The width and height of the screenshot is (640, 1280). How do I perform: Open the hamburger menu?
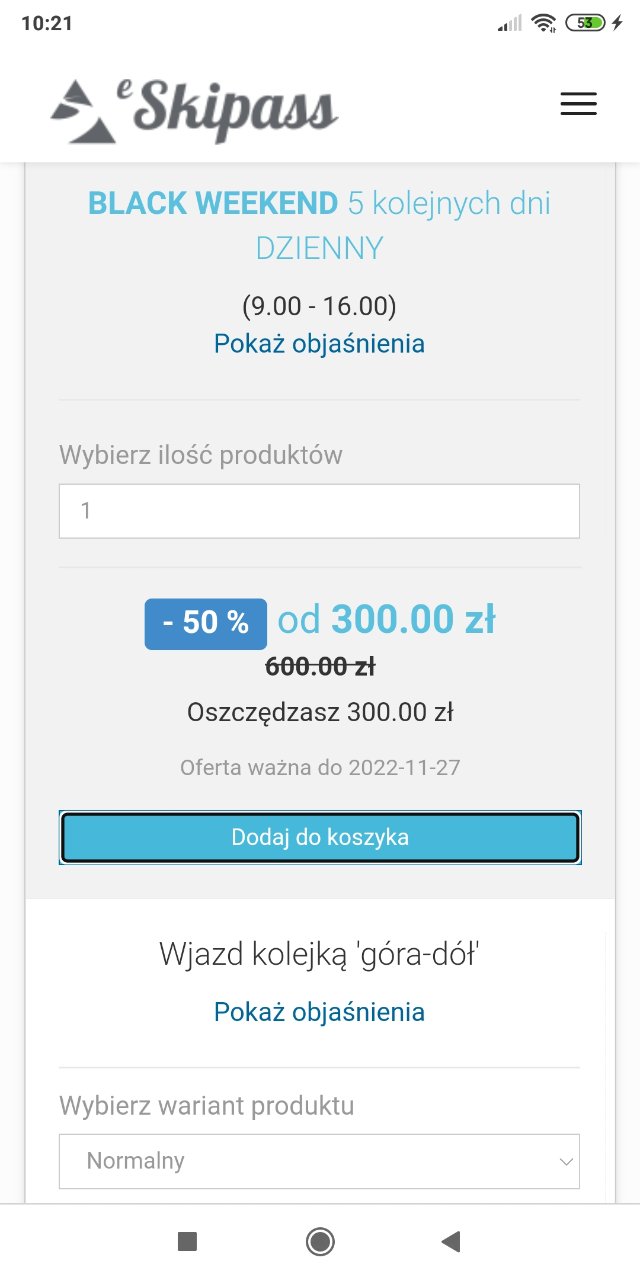click(578, 104)
